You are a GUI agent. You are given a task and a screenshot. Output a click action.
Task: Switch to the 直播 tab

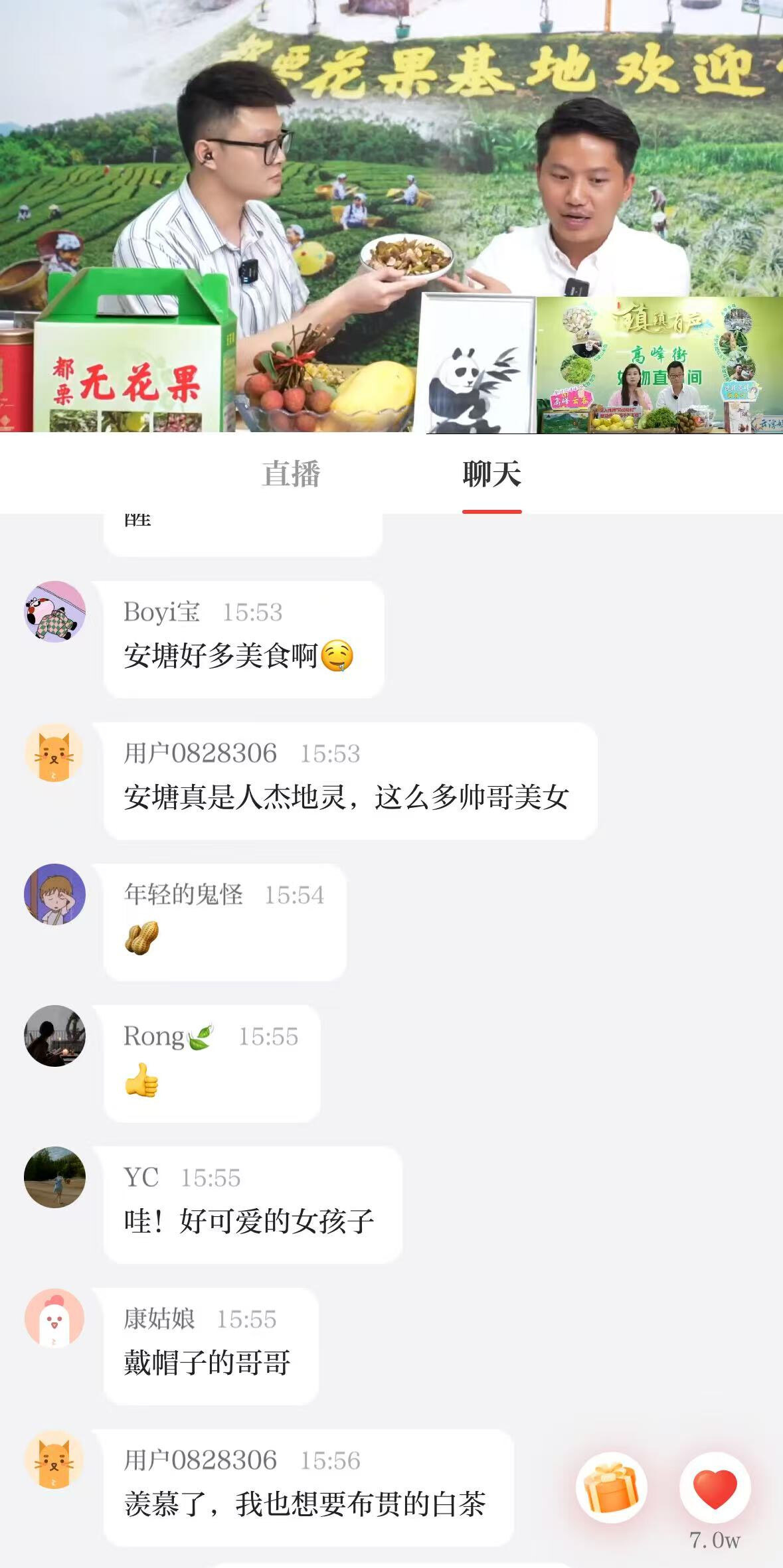pyautogui.click(x=291, y=474)
